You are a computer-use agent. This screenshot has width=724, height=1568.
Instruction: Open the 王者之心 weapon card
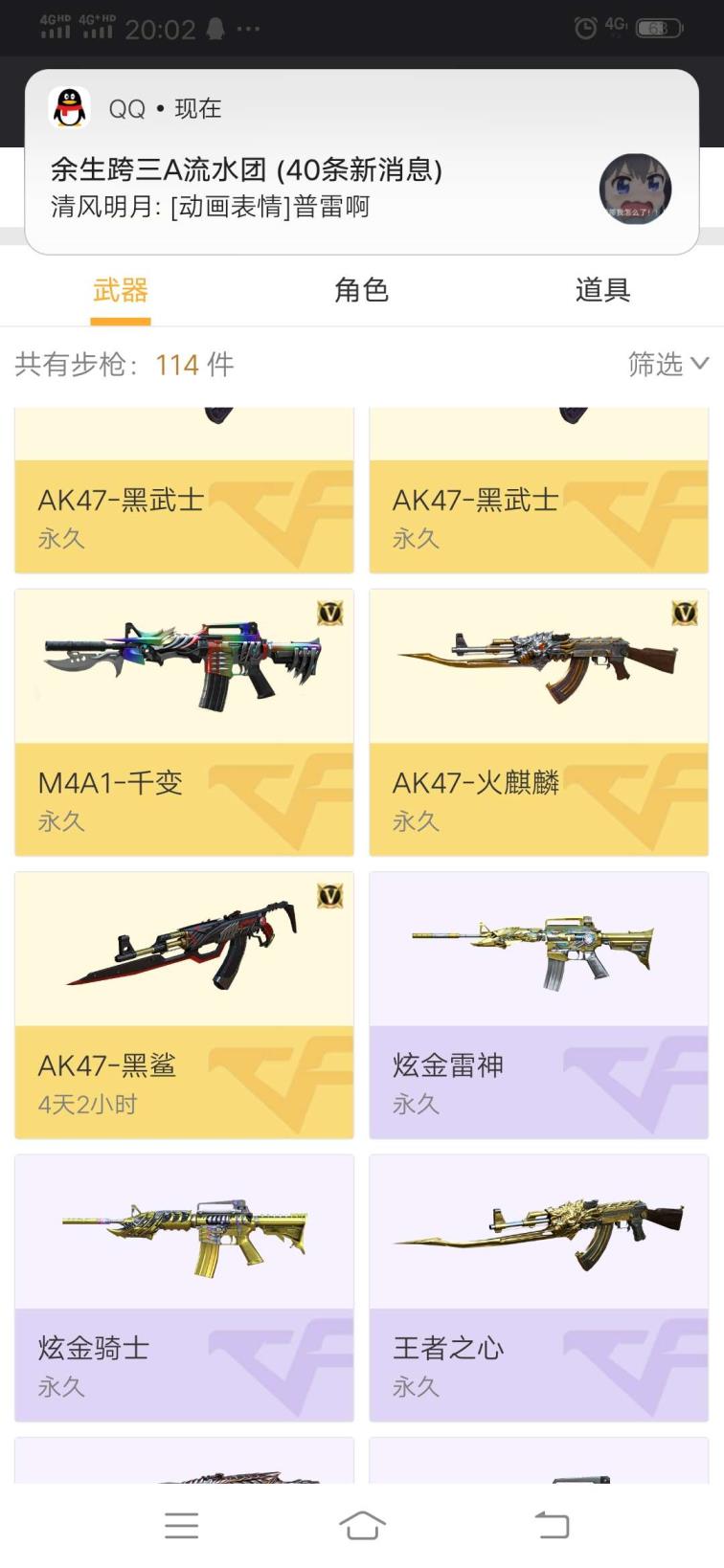tap(538, 1287)
